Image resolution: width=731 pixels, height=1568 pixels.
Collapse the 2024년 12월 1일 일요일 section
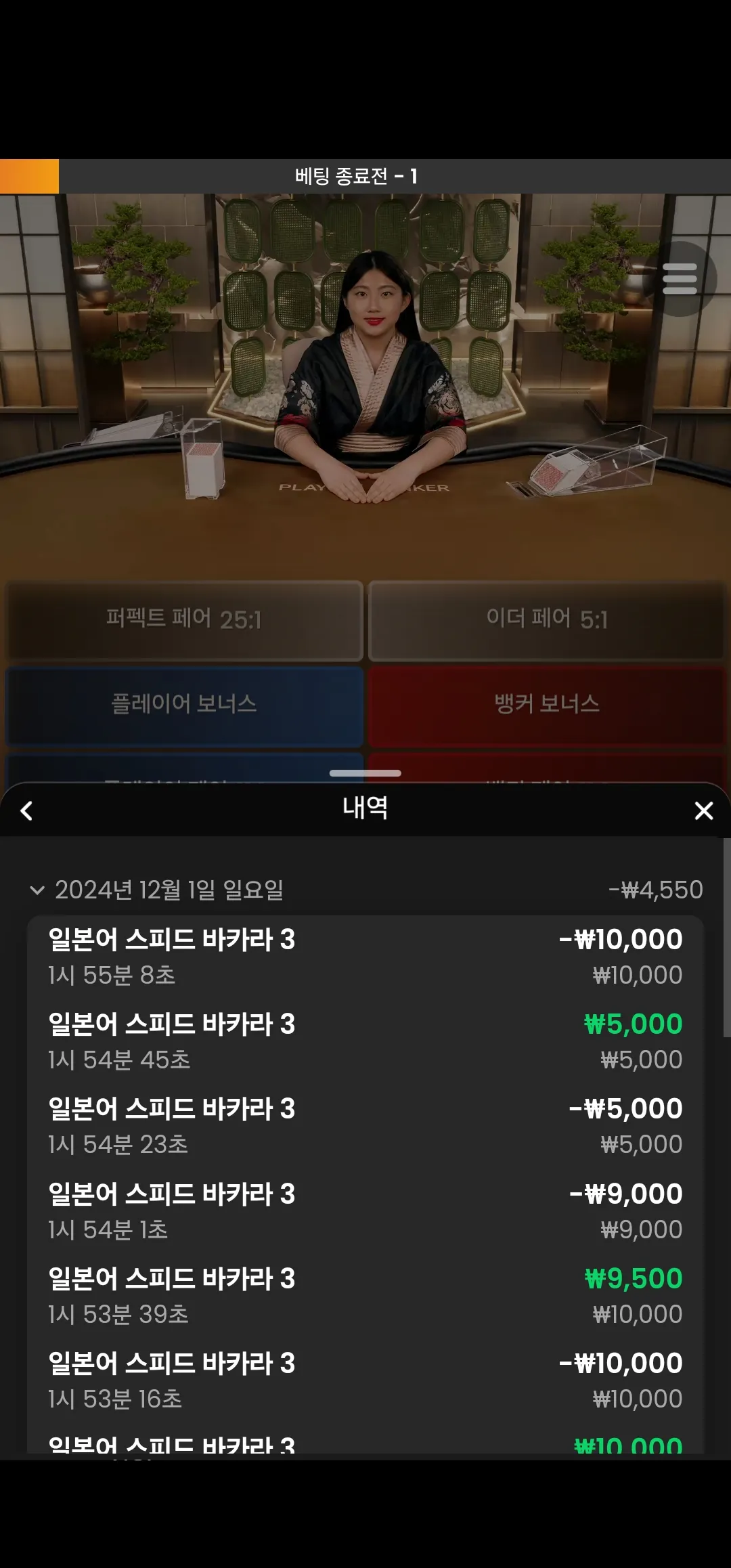[37, 890]
